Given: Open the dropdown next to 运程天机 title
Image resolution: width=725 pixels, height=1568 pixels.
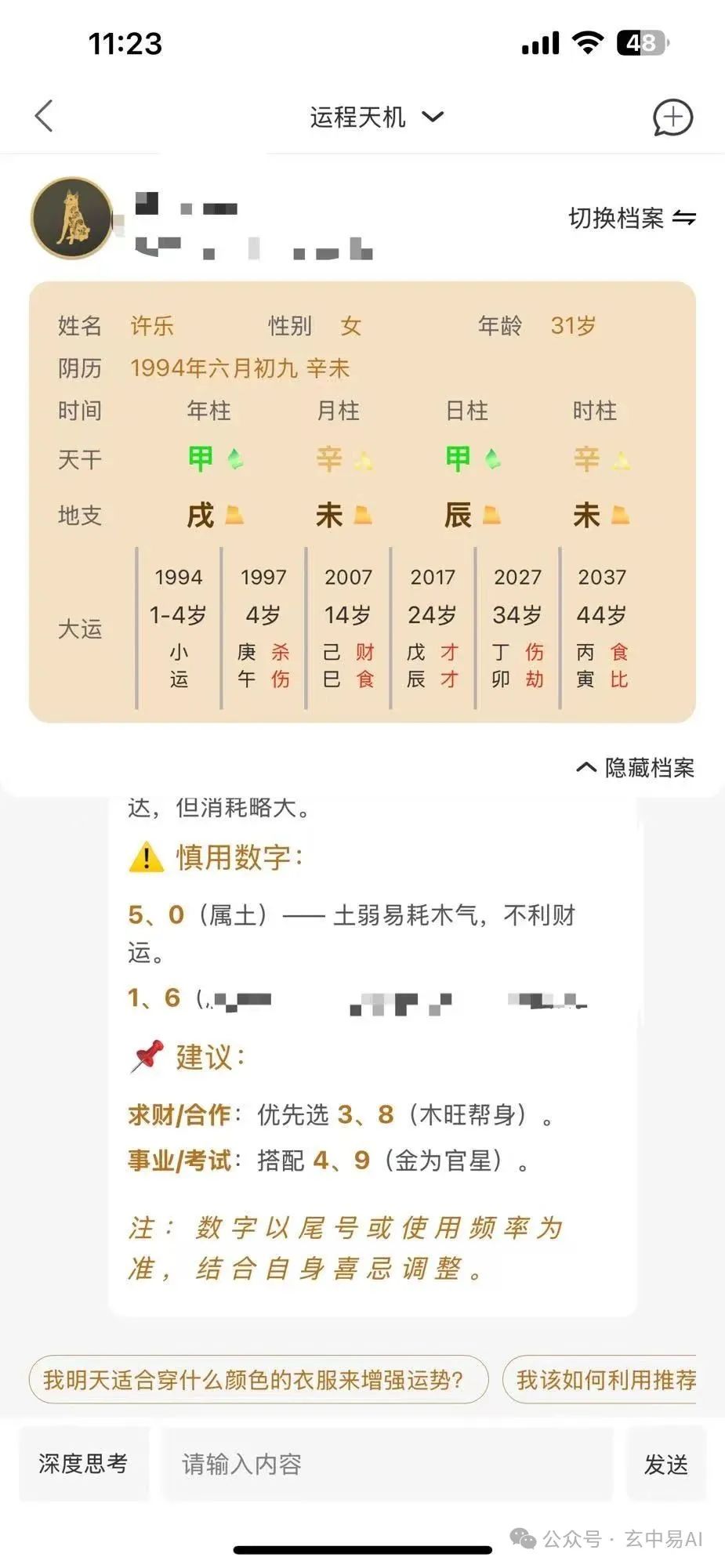Looking at the screenshot, I should tap(434, 118).
